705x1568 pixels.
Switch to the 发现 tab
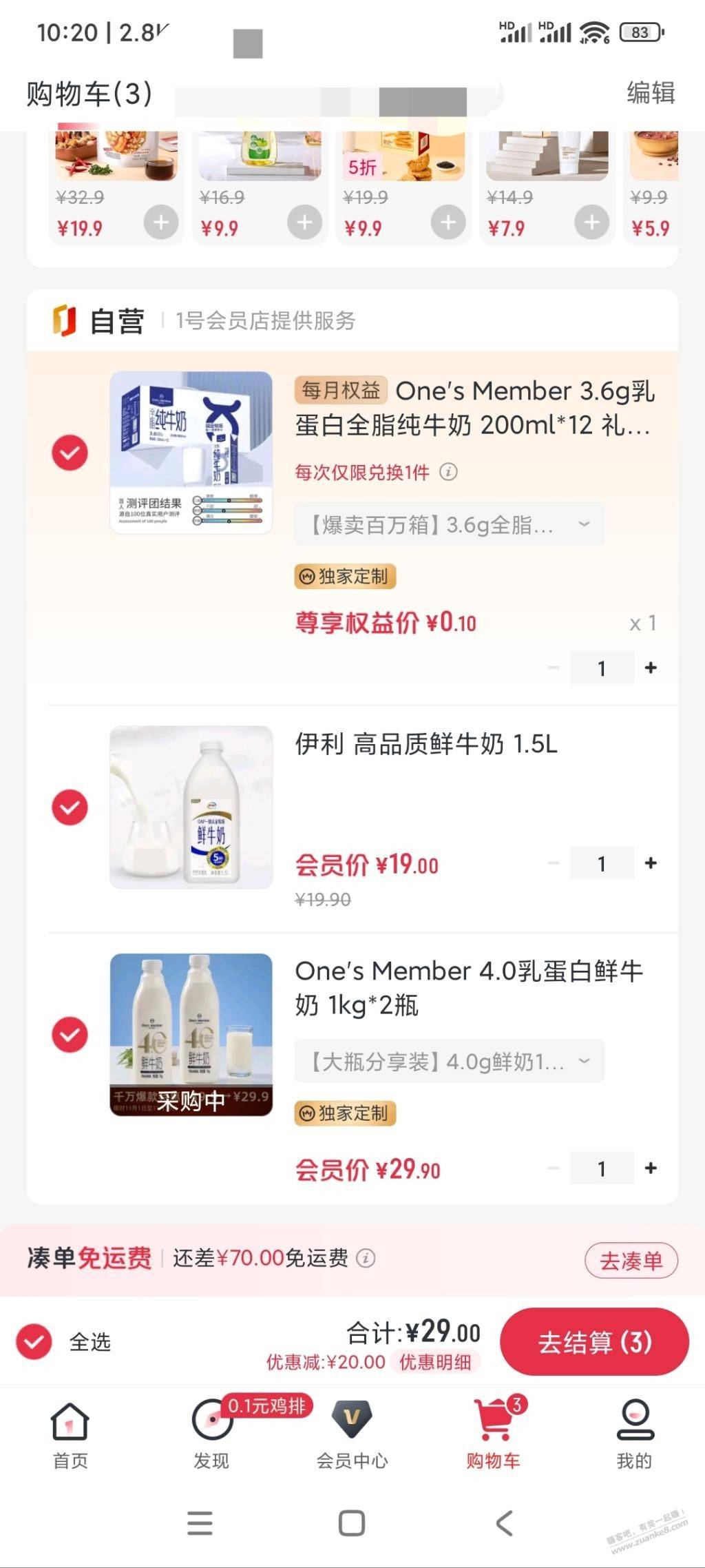(211, 1436)
